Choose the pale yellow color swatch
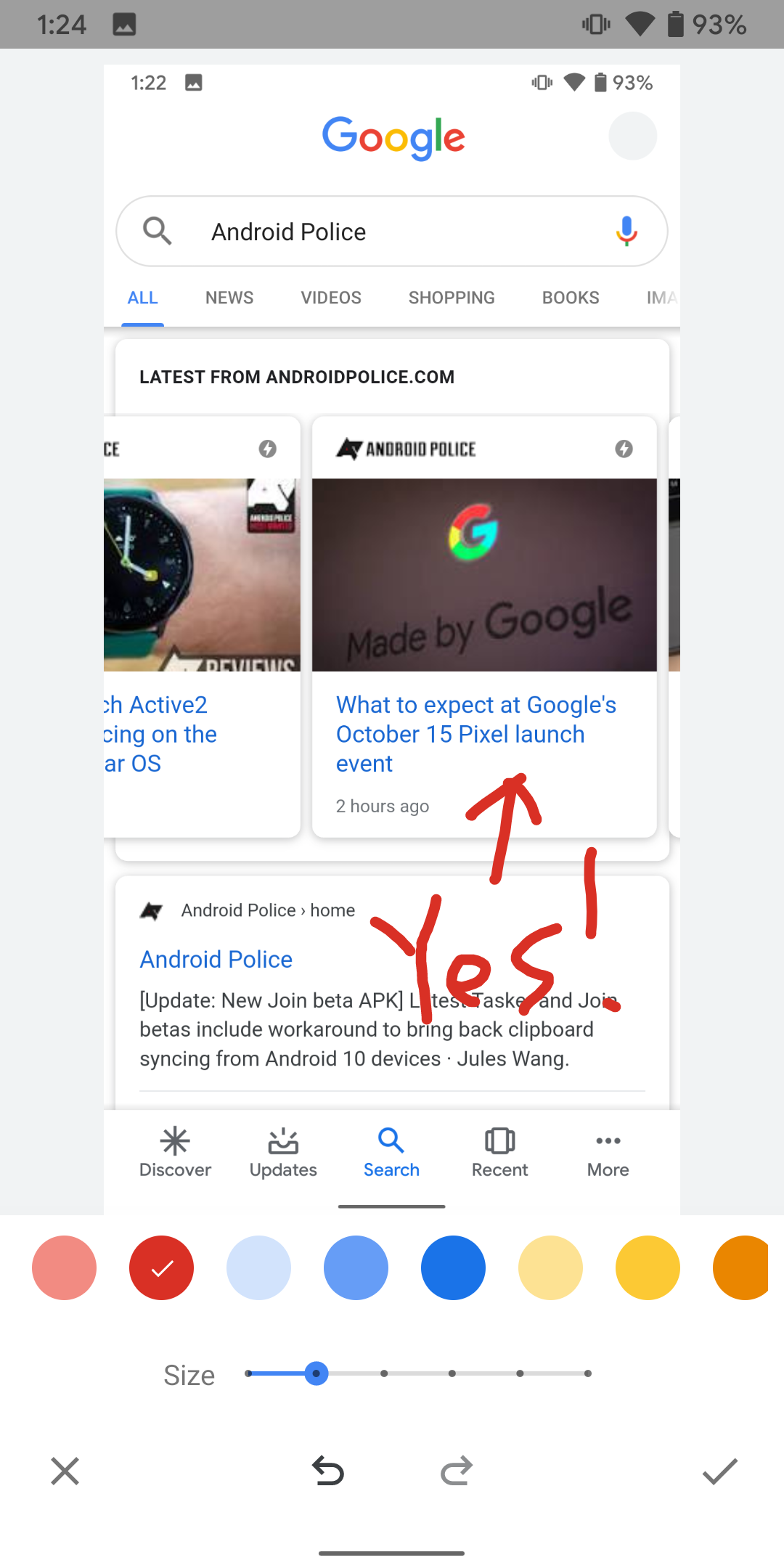 coord(550,1267)
